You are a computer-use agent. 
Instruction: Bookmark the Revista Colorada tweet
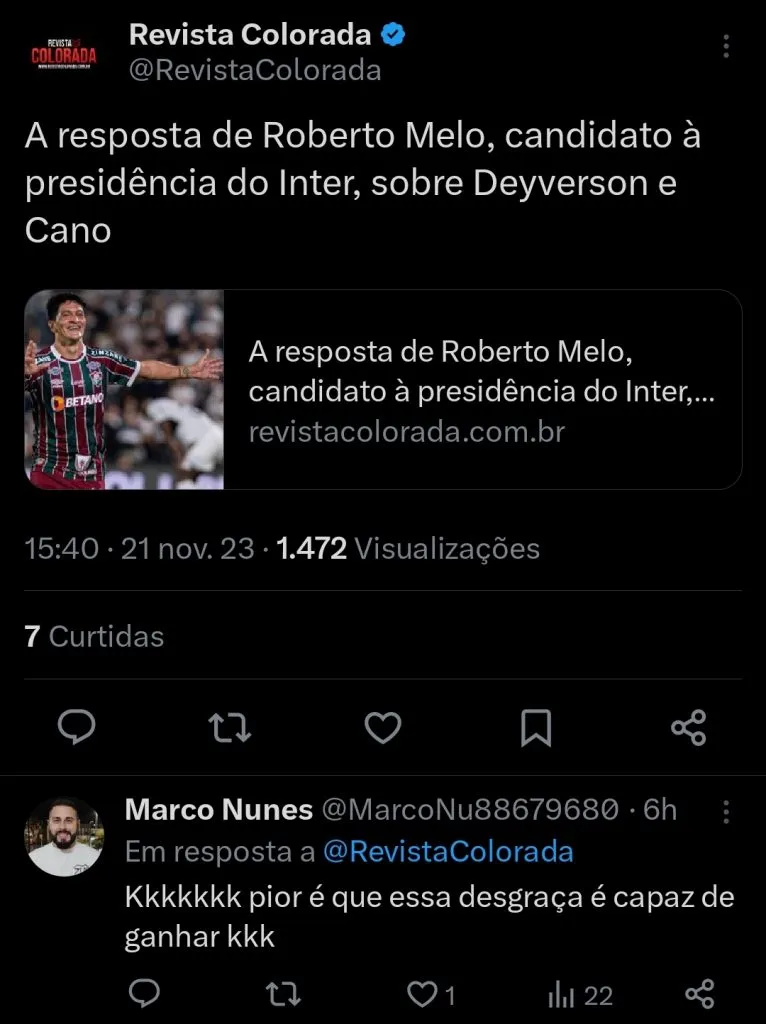(x=537, y=728)
